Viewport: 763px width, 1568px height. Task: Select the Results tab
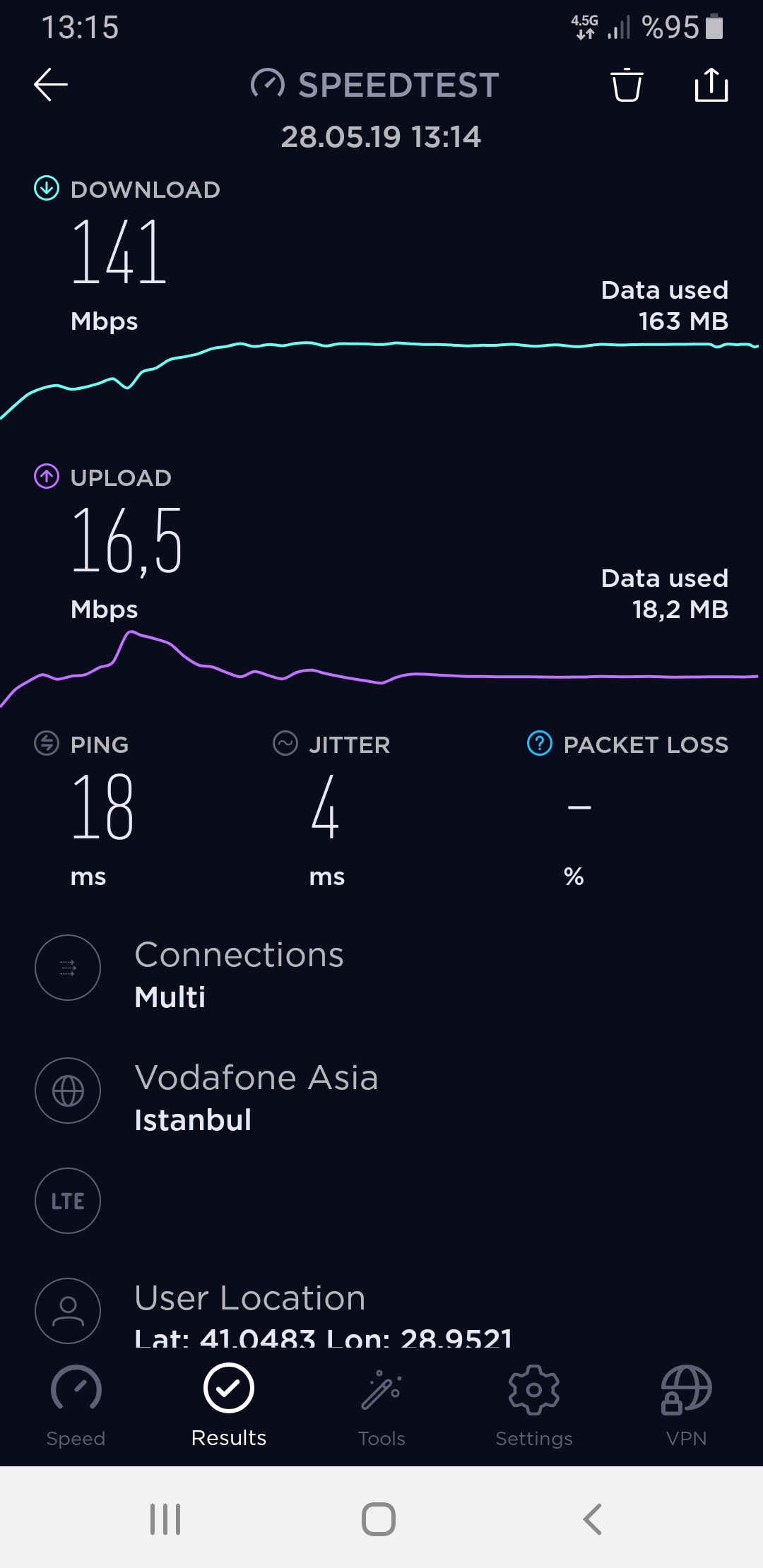(229, 1407)
